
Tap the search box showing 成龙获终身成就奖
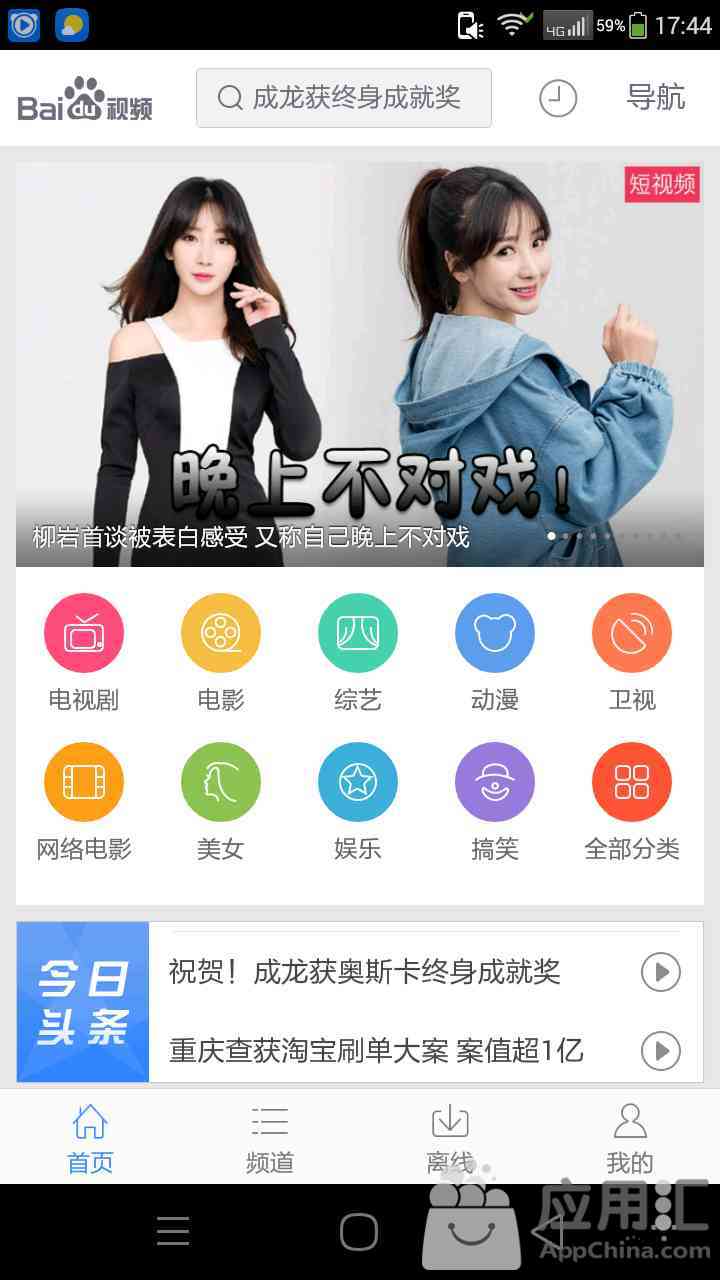point(344,98)
